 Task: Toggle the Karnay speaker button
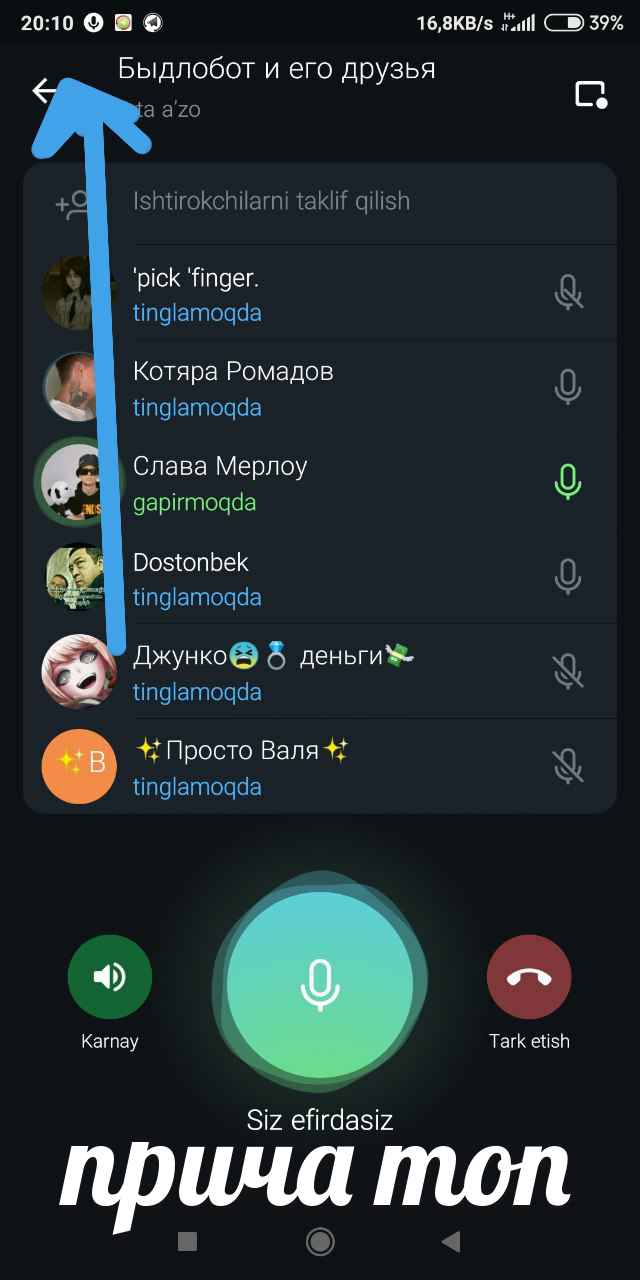click(110, 977)
